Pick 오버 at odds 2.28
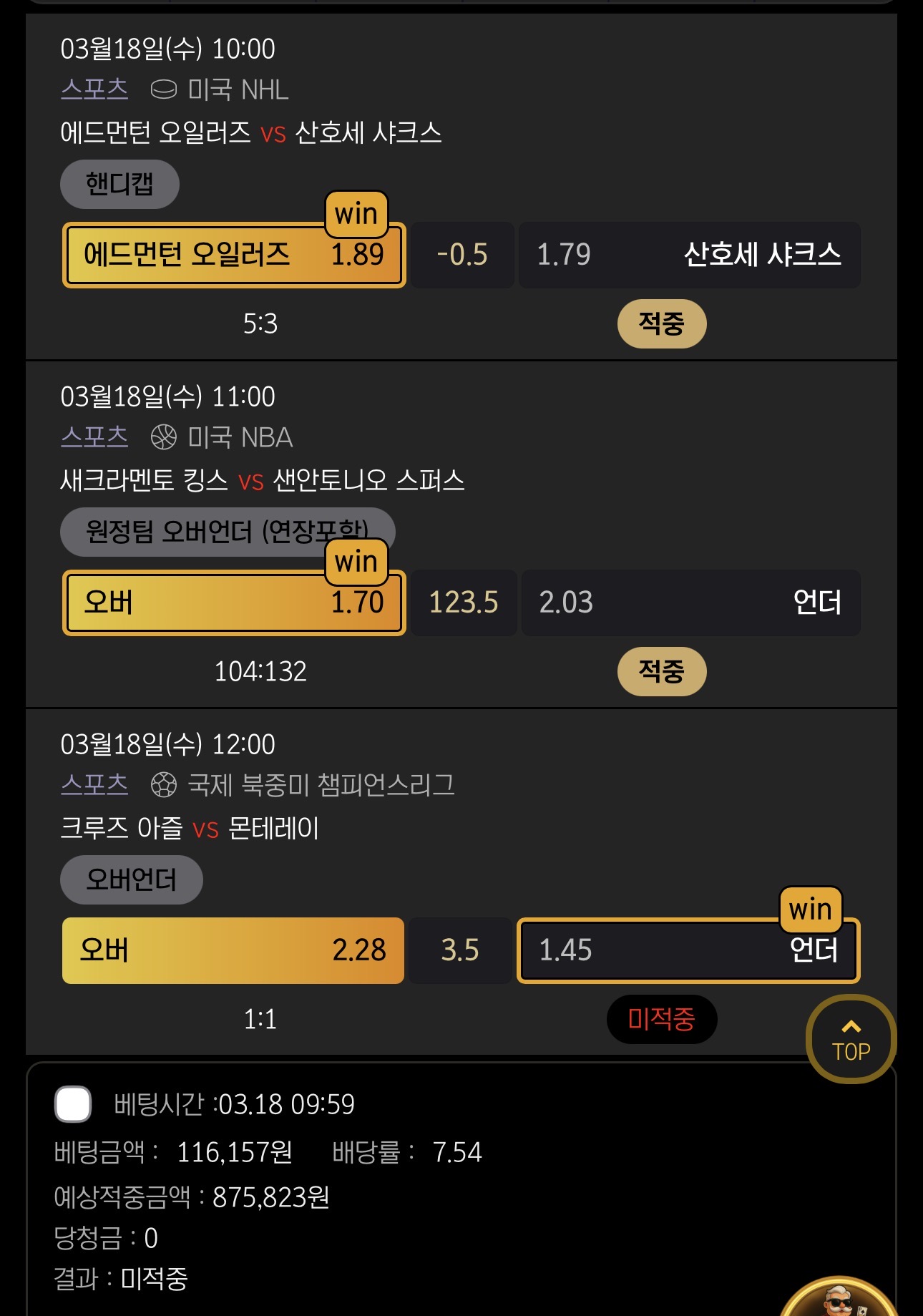The image size is (923, 1316). [233, 950]
